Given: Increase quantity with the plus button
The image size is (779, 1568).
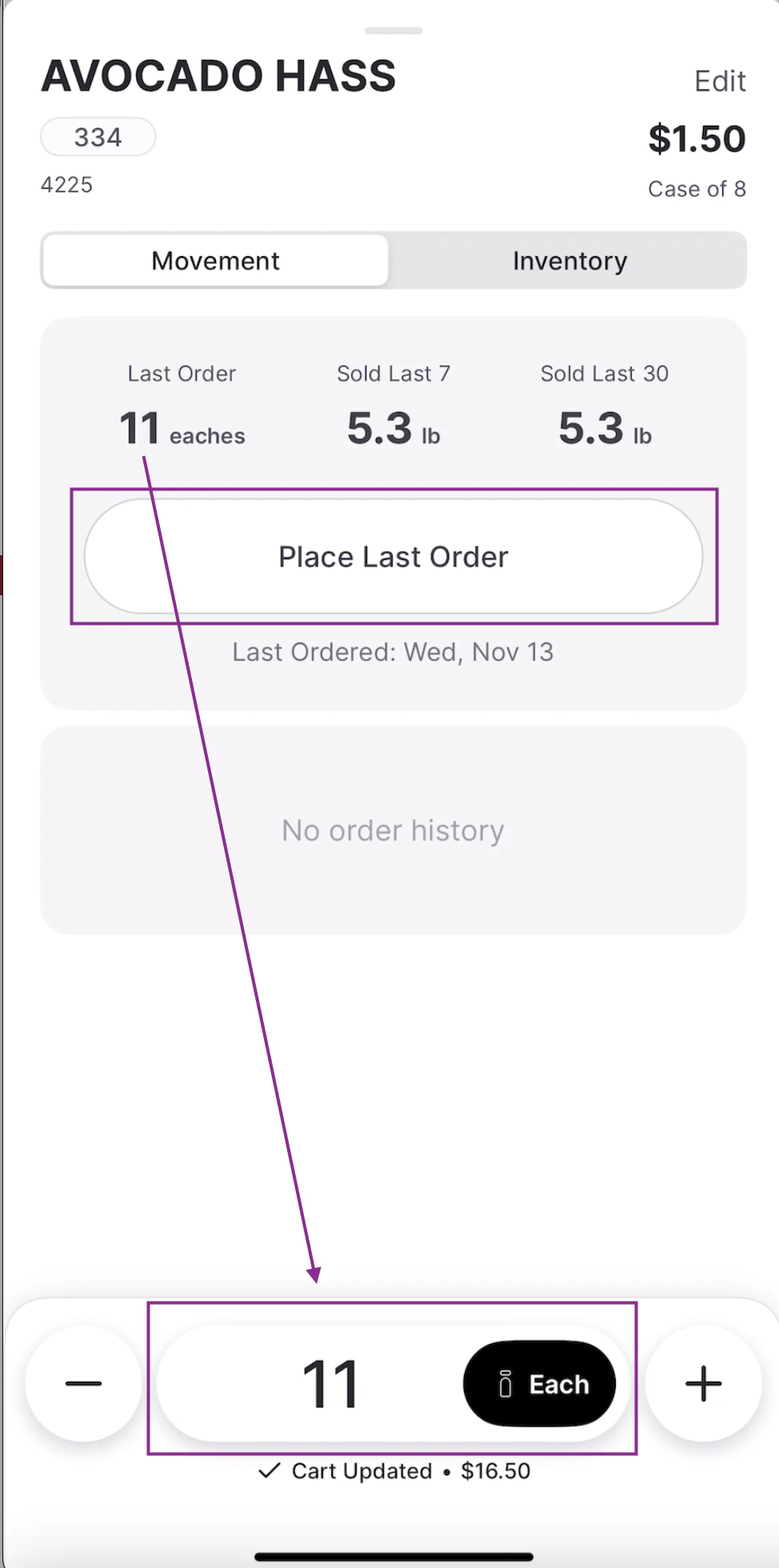Looking at the screenshot, I should pos(703,1383).
